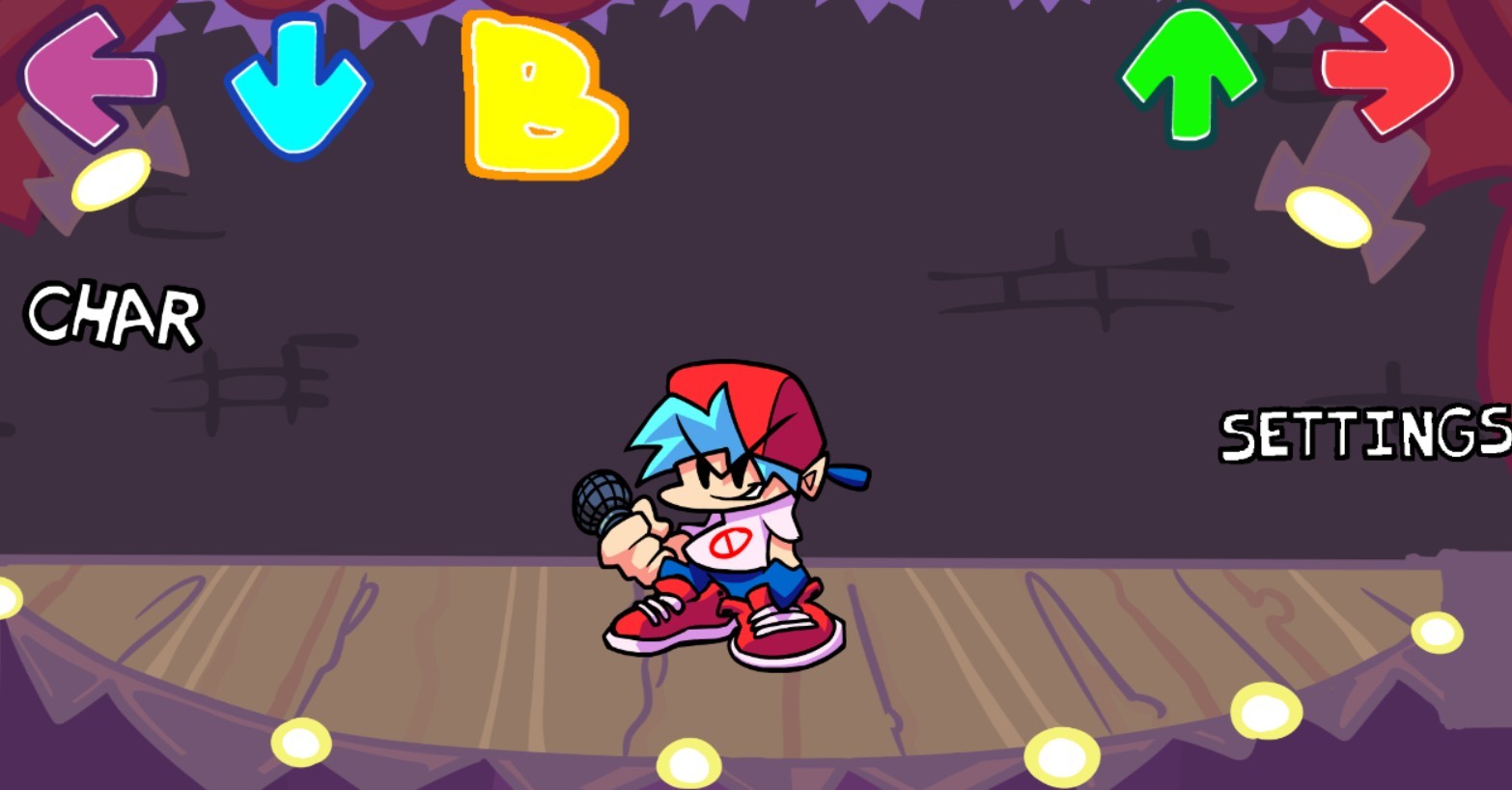
Task: Tap the green up arrow
Action: [1190, 72]
